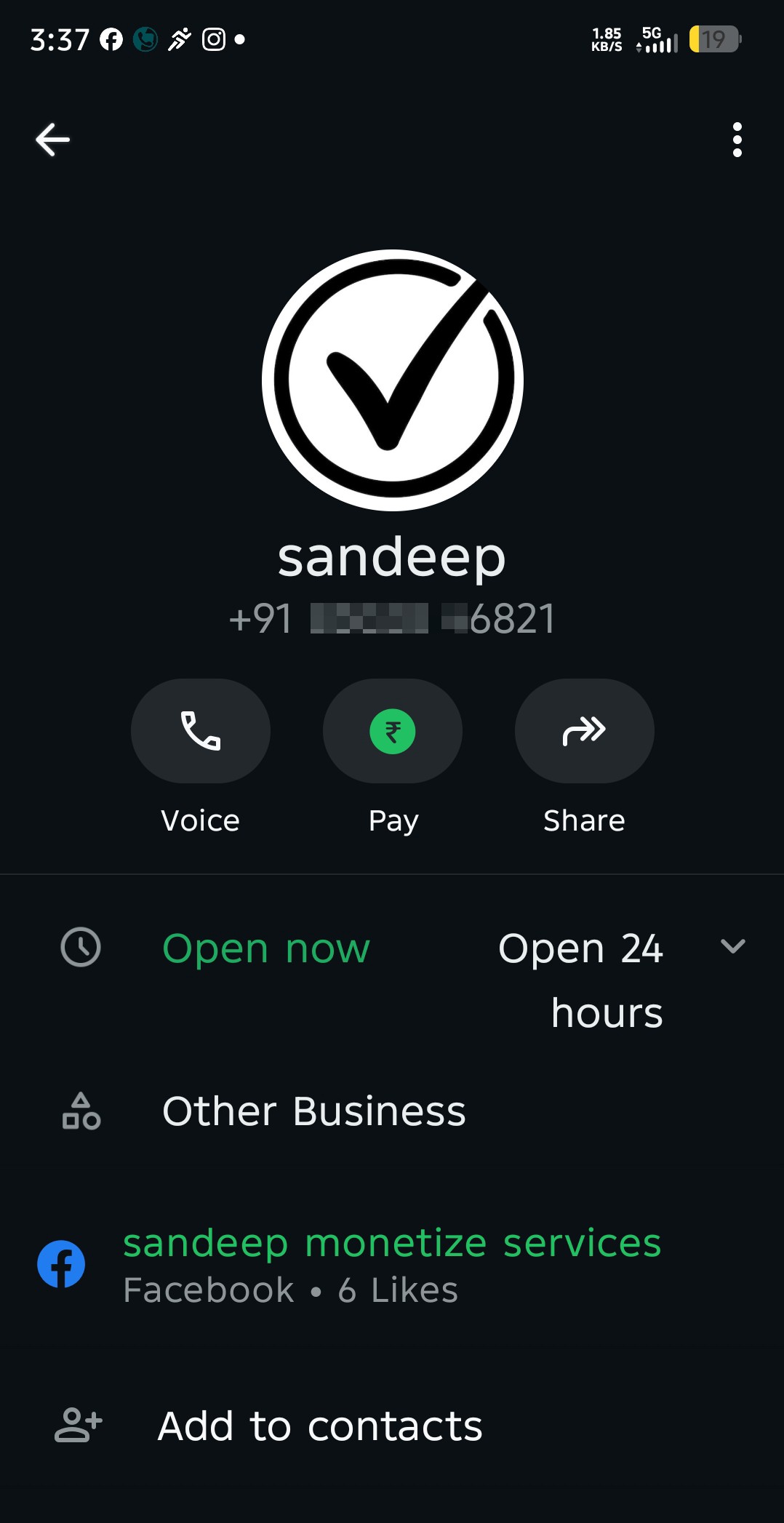View sandeep's profile picture
The height and width of the screenshot is (1523, 784).
click(393, 380)
